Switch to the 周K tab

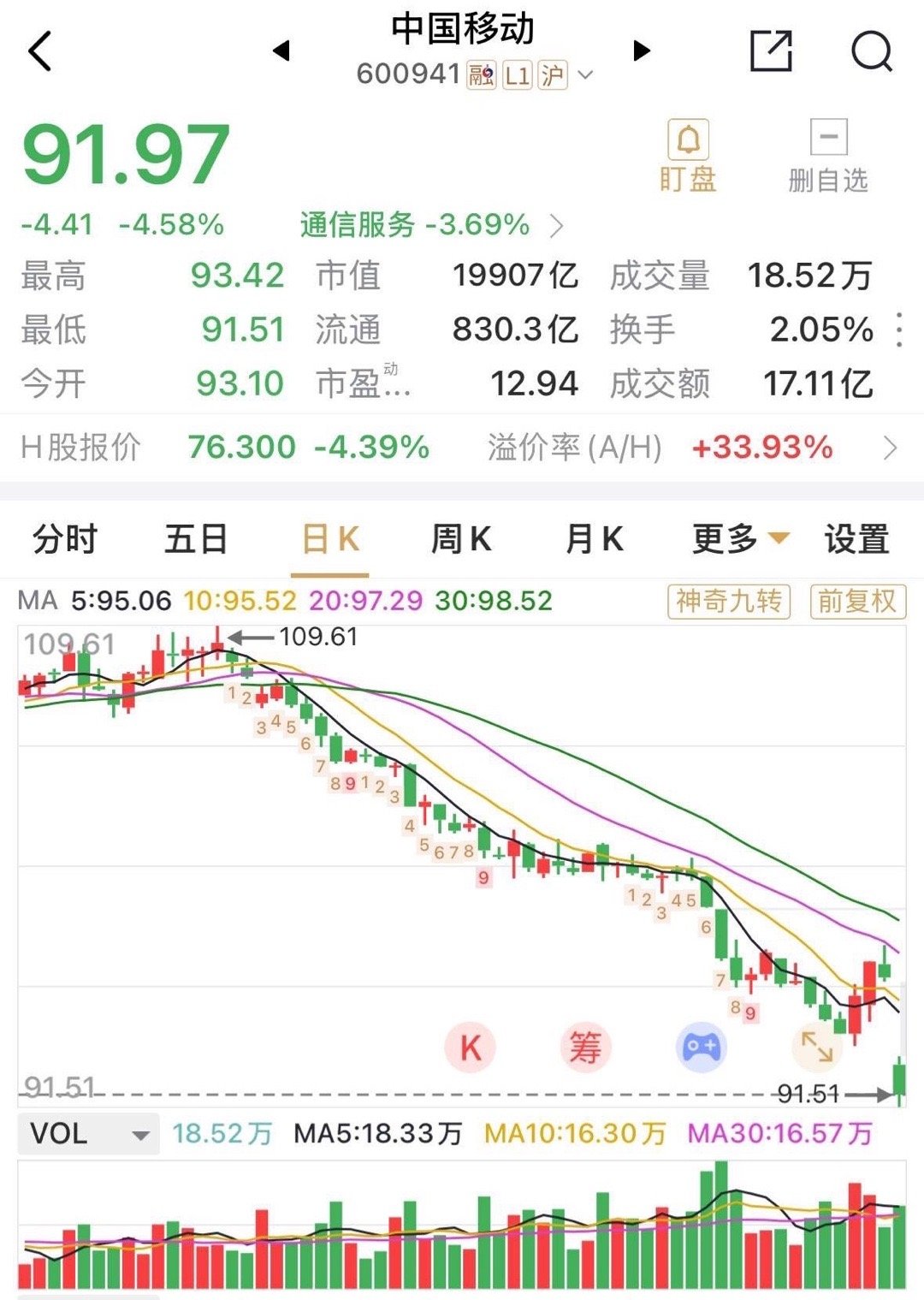coord(460,539)
